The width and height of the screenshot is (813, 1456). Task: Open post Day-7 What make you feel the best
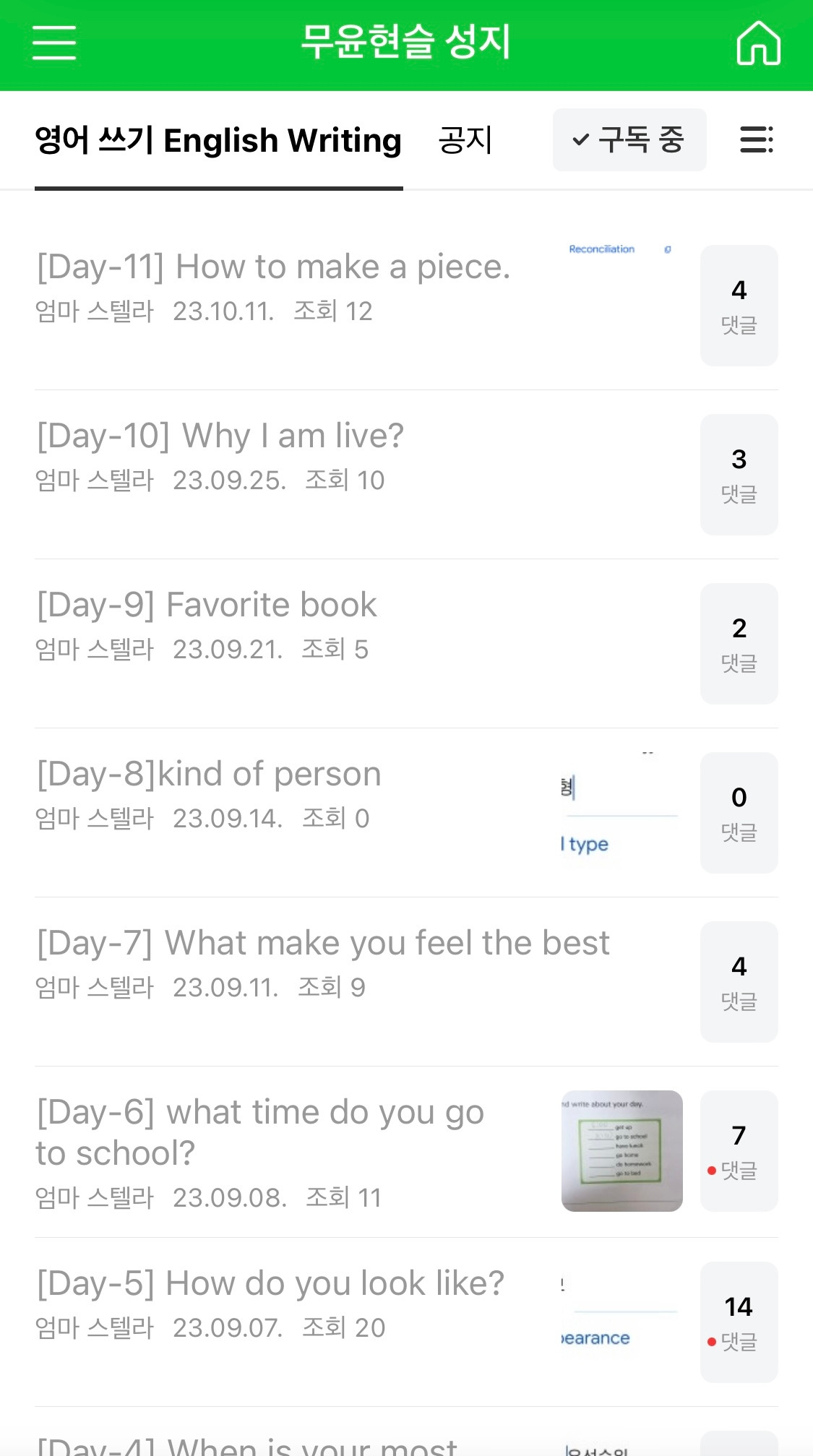323,944
